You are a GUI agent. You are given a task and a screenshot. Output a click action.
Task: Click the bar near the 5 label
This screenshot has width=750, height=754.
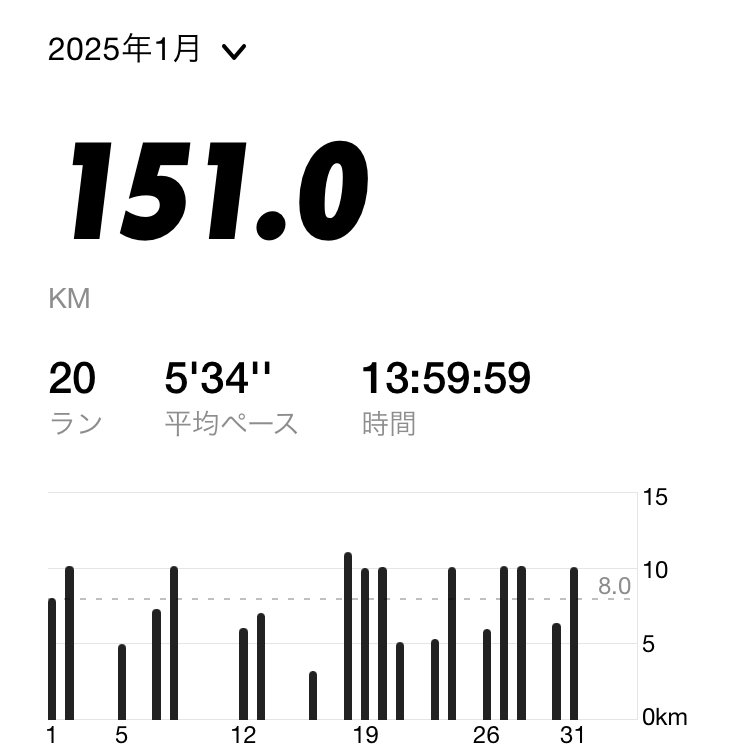point(123,680)
